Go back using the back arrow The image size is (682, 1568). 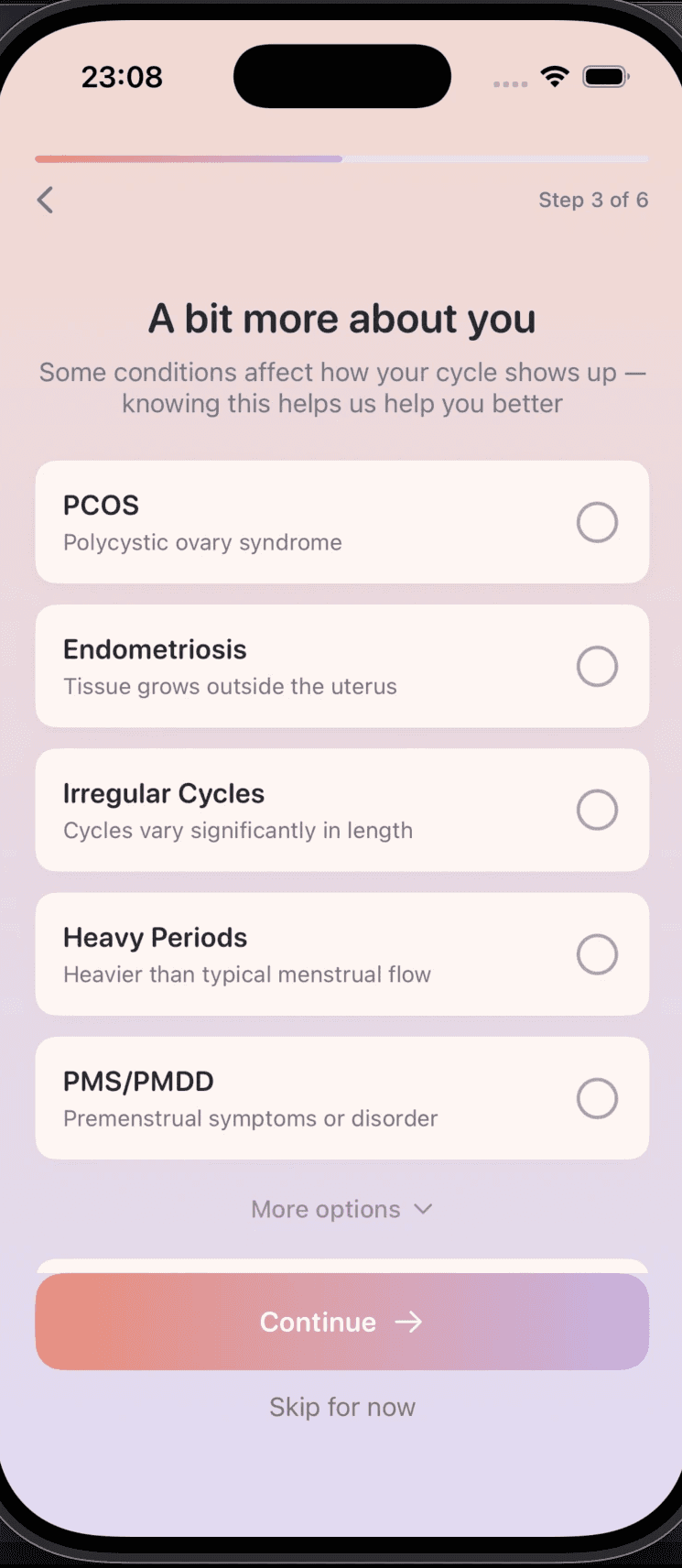[45, 200]
